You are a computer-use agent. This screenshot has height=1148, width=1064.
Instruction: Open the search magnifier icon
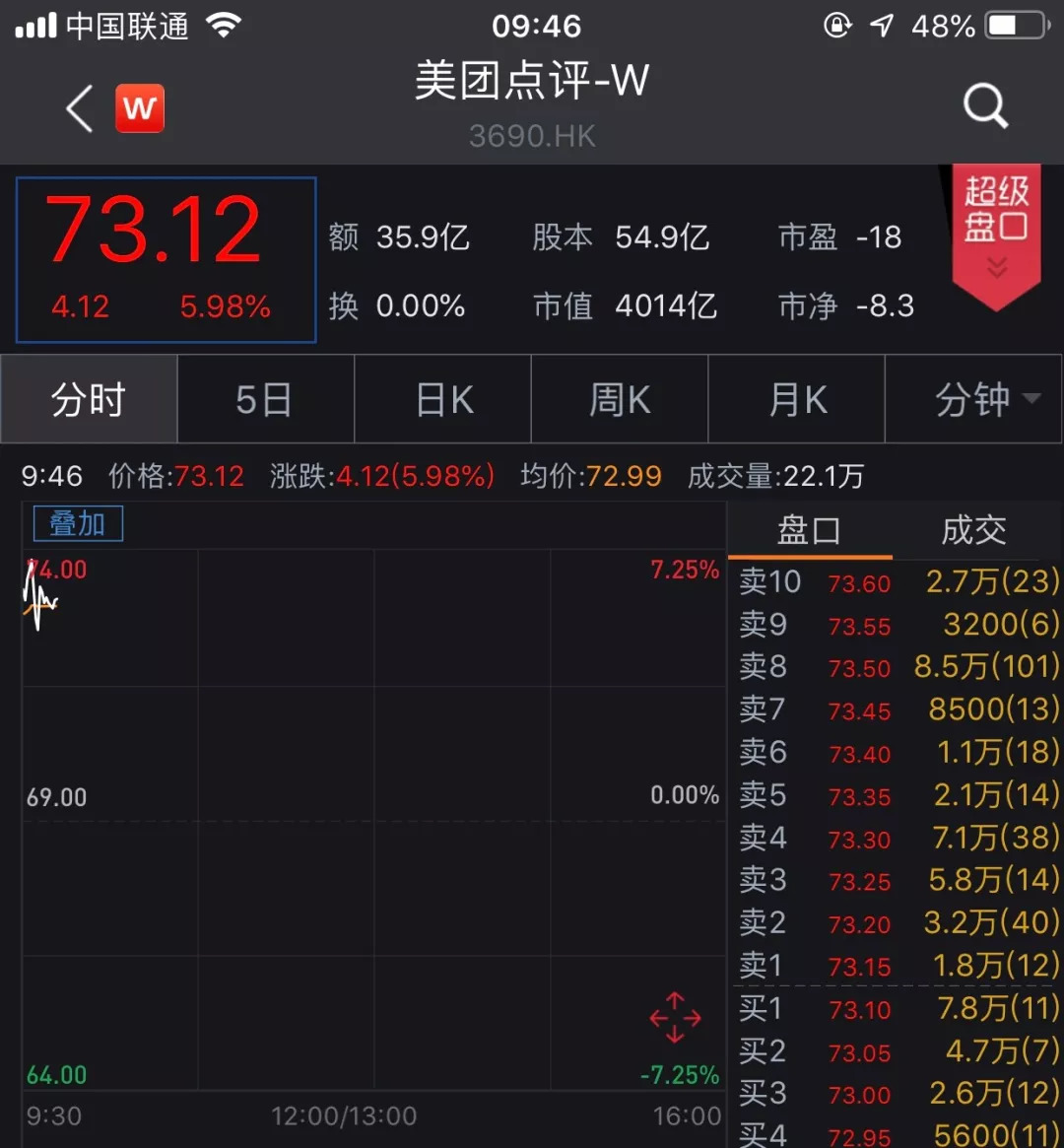[x=984, y=104]
